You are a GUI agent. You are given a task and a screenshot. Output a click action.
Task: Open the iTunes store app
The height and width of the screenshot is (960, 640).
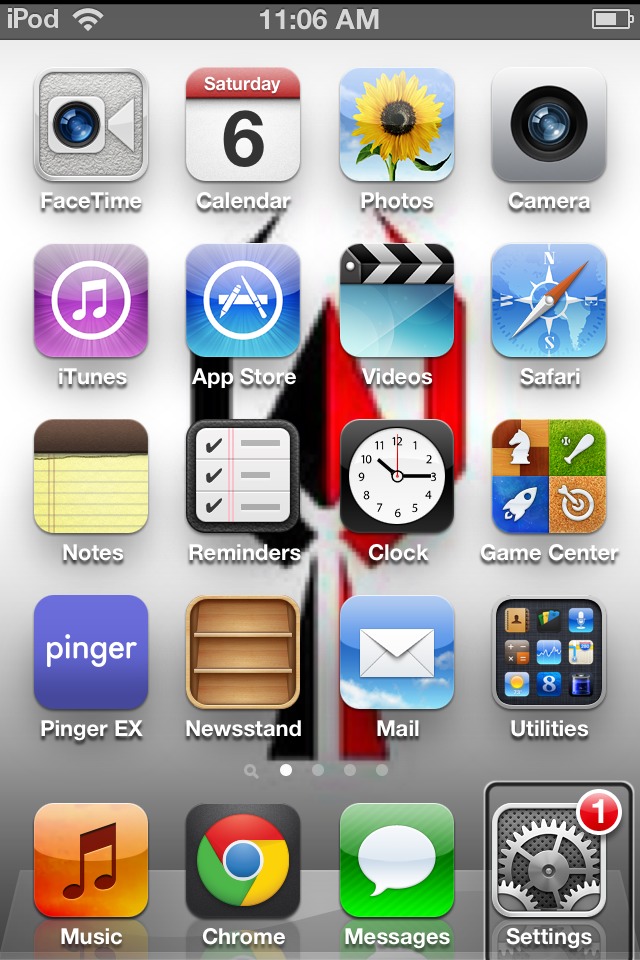[x=91, y=301]
